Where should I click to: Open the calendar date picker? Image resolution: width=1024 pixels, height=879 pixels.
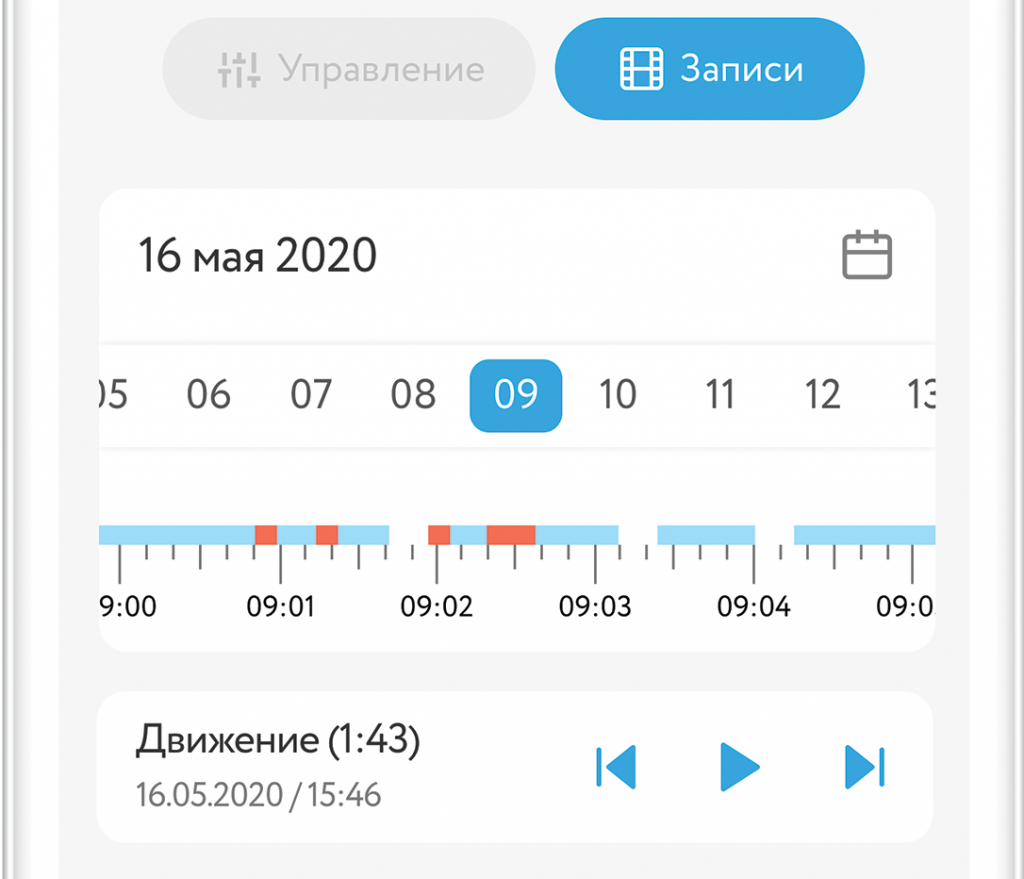867,255
